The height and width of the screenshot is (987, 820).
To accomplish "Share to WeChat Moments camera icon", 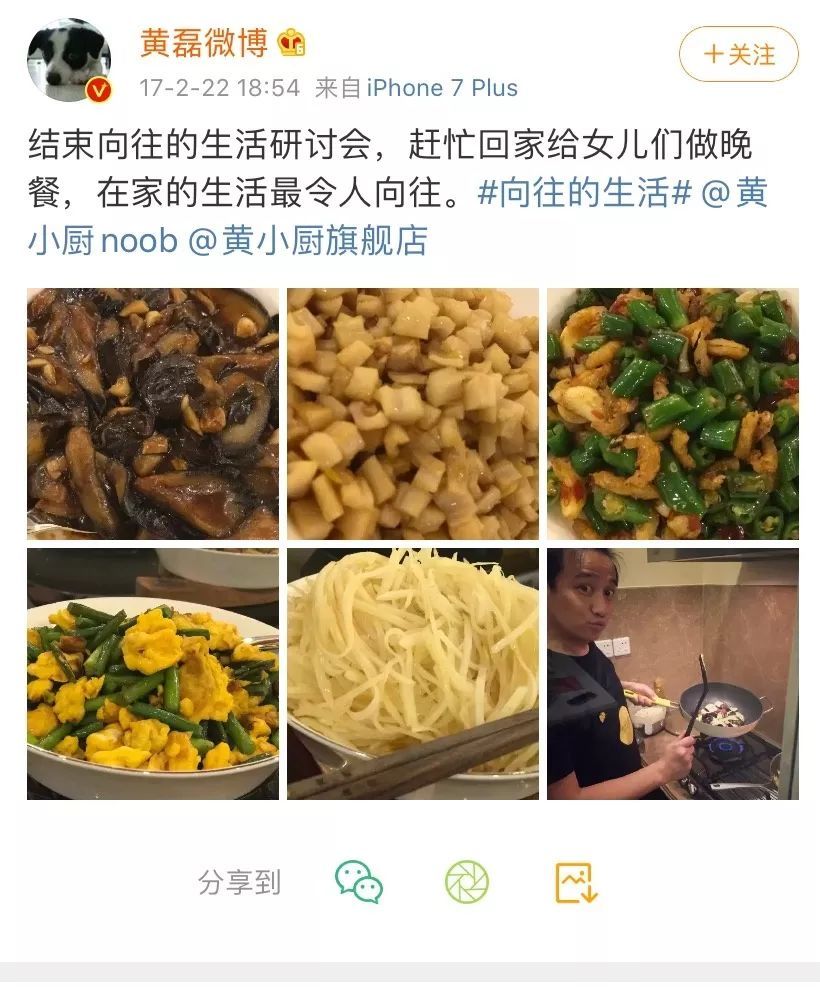I will point(467,882).
